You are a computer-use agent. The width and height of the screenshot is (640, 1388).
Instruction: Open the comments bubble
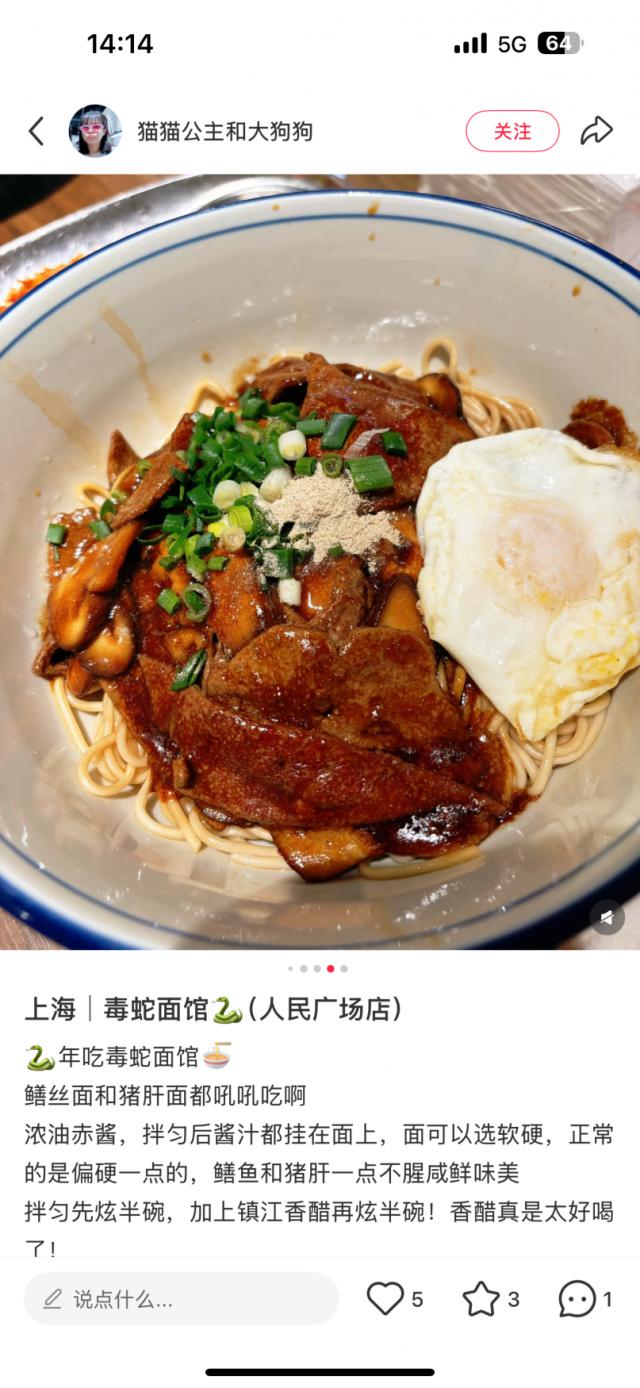(x=577, y=1299)
